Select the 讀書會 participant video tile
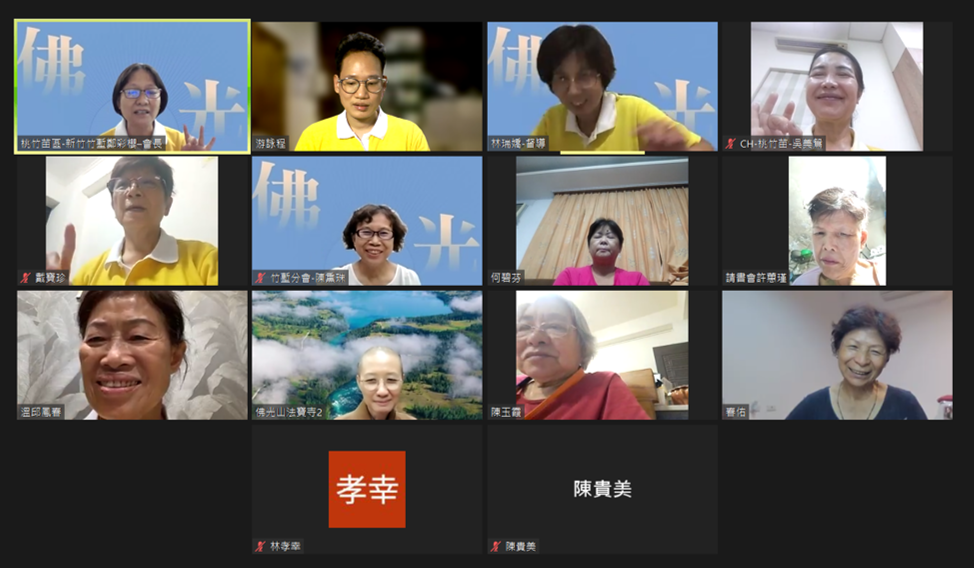 click(836, 221)
